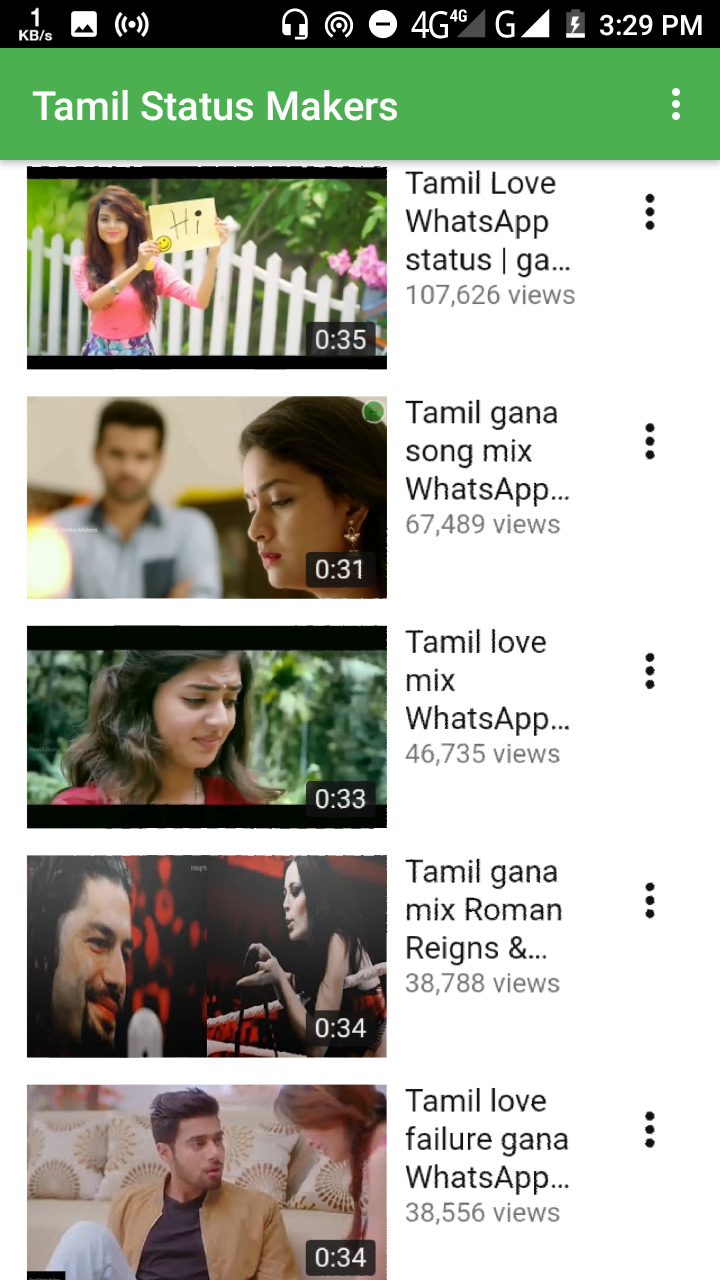Open the crying girl video thumbnail

point(206,727)
